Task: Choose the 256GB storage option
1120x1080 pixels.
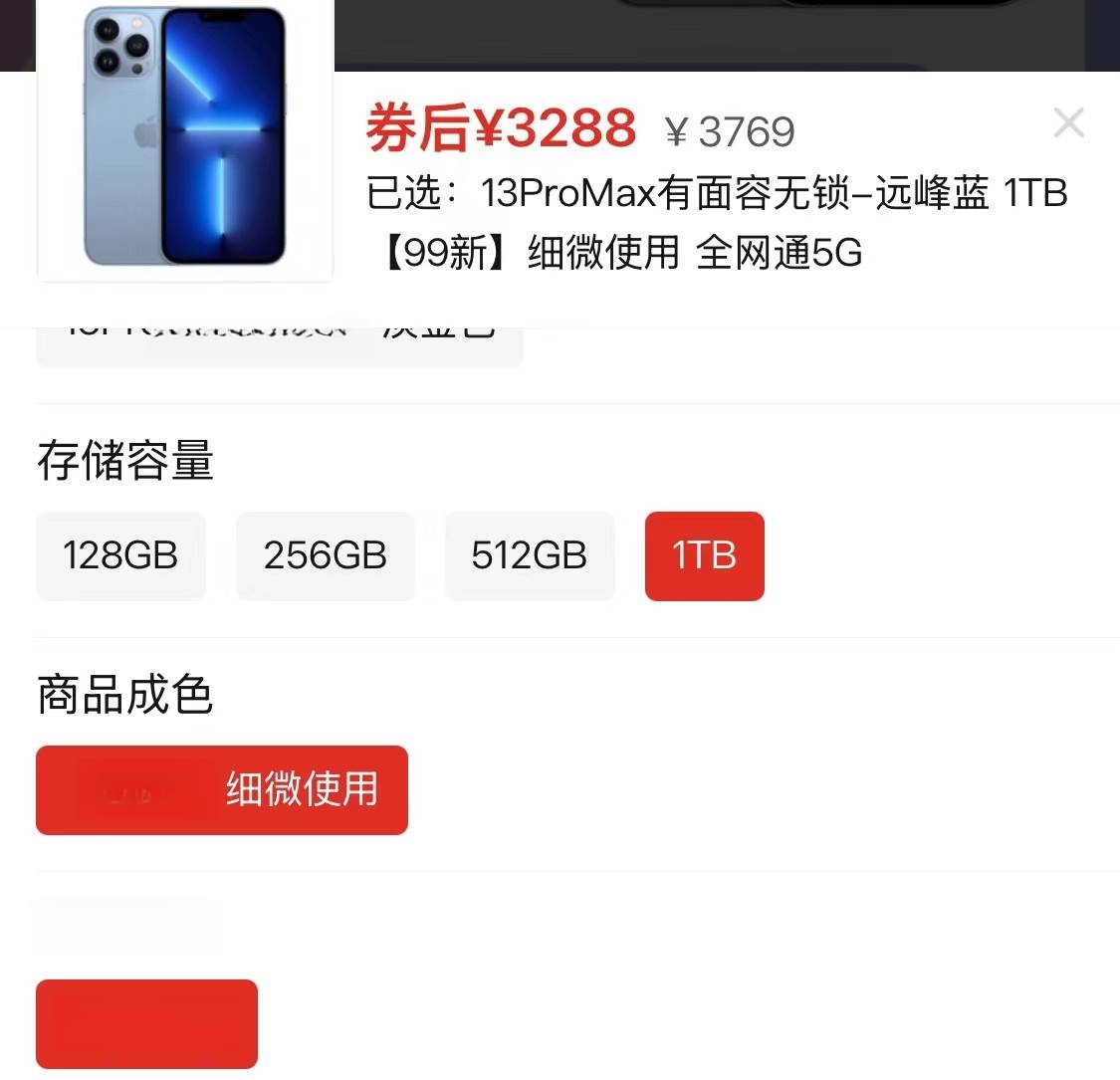Action: click(325, 555)
